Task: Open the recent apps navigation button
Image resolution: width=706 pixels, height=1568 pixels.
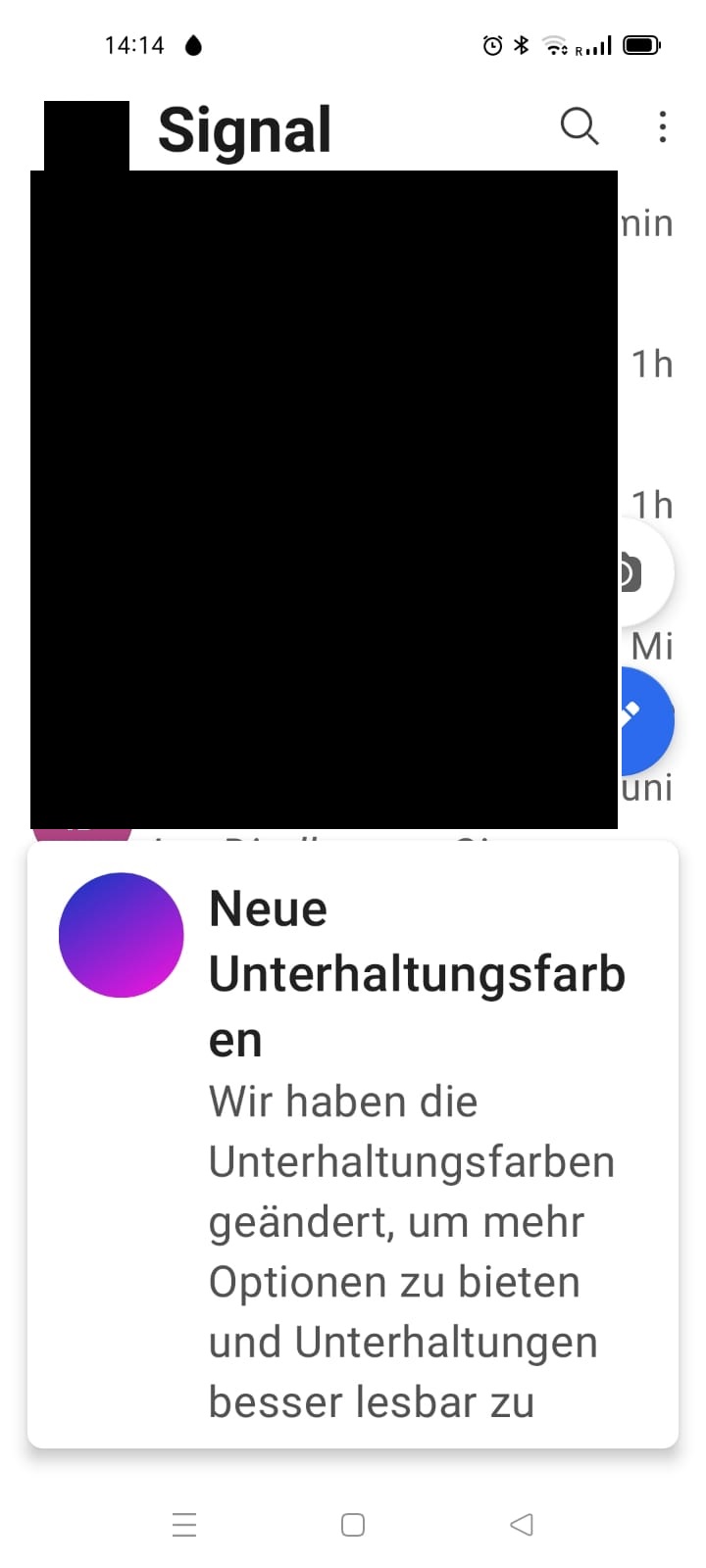Action: (x=184, y=1524)
